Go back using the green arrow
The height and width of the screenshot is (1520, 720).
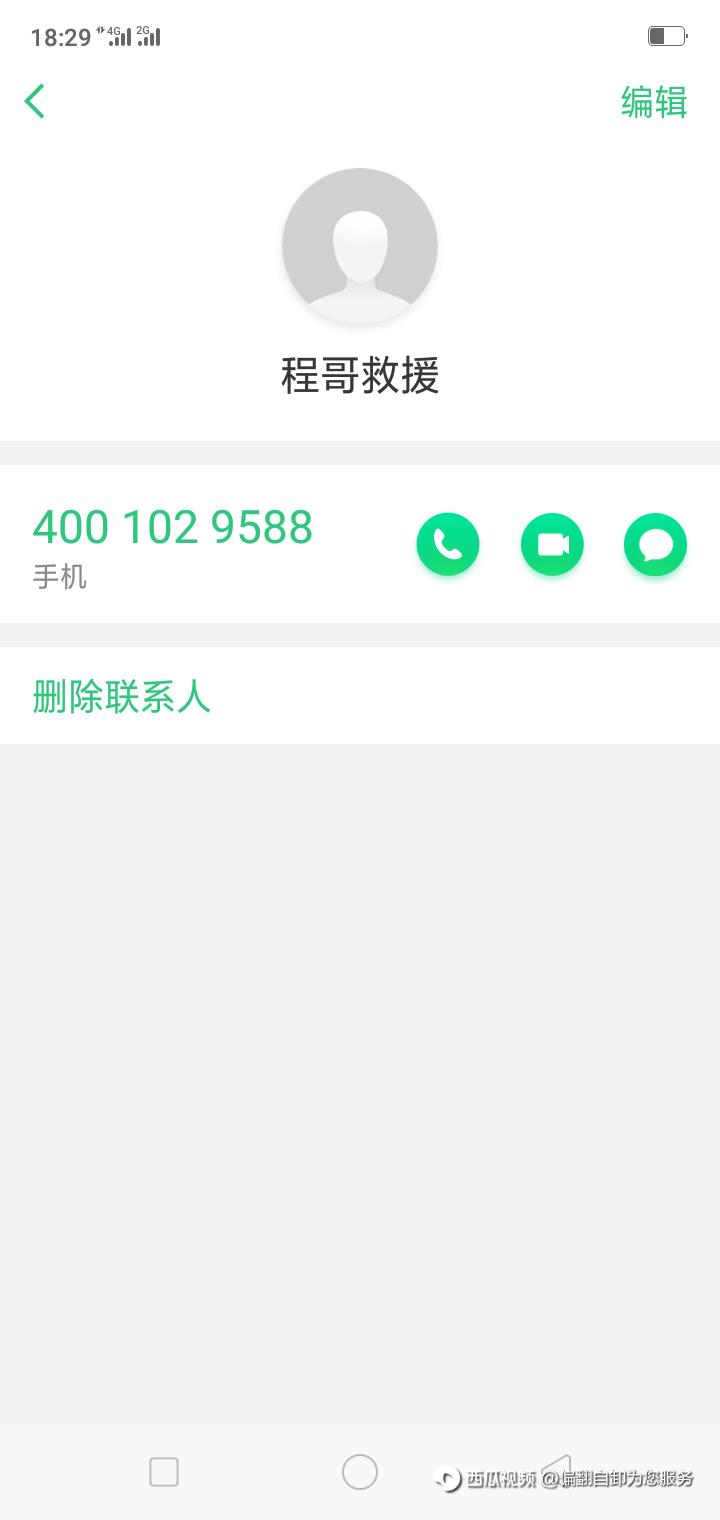coord(35,101)
